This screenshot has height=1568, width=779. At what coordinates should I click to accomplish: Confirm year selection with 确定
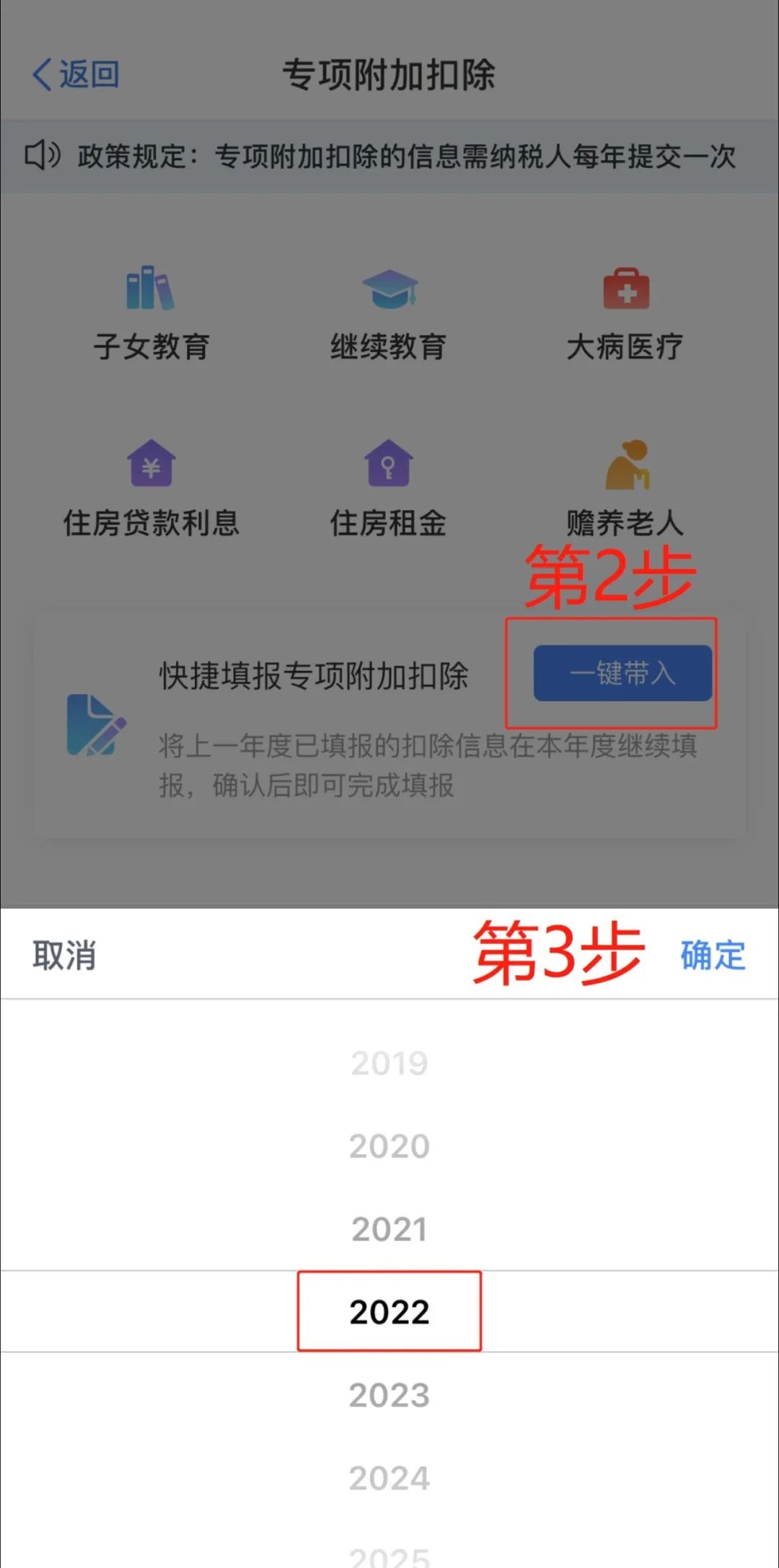click(713, 956)
